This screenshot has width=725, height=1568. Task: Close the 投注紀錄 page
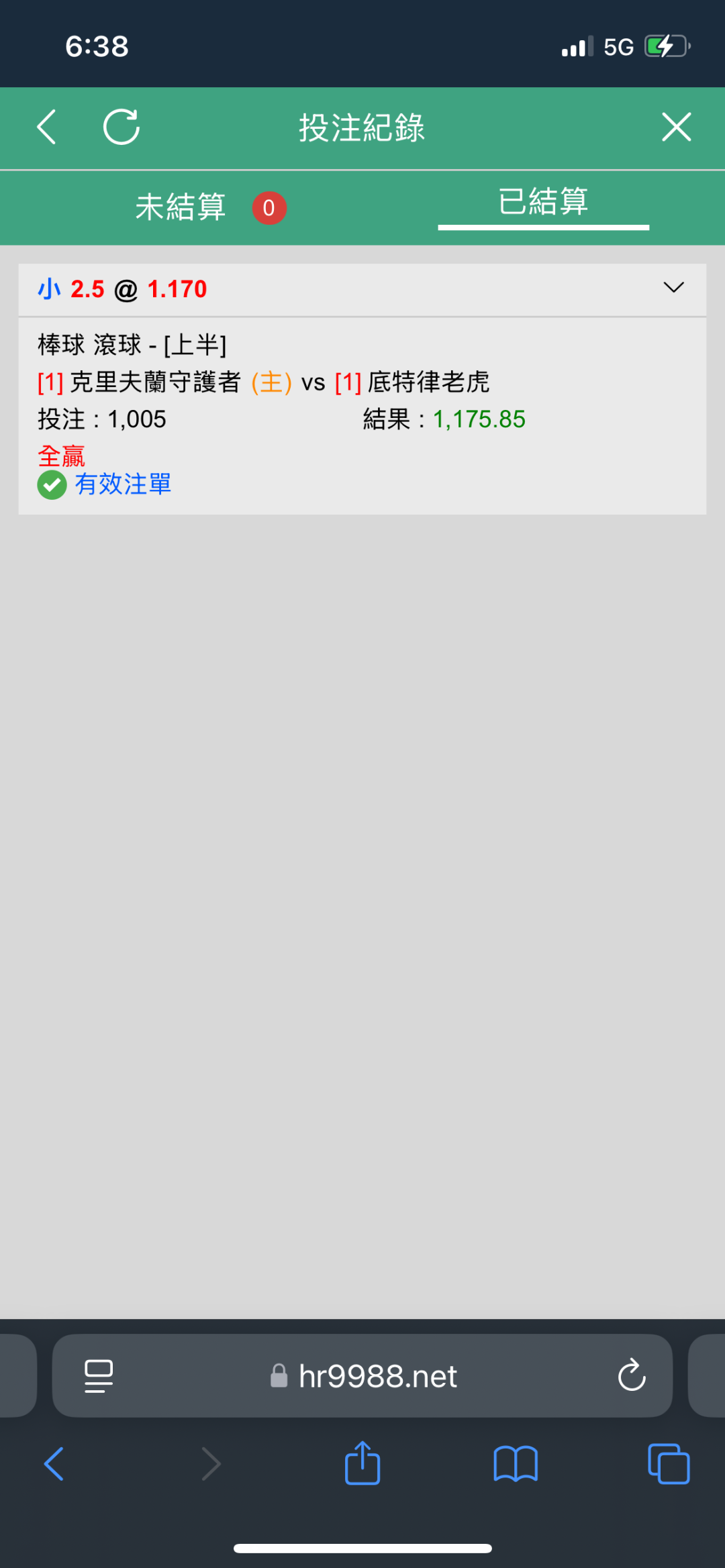coord(676,127)
